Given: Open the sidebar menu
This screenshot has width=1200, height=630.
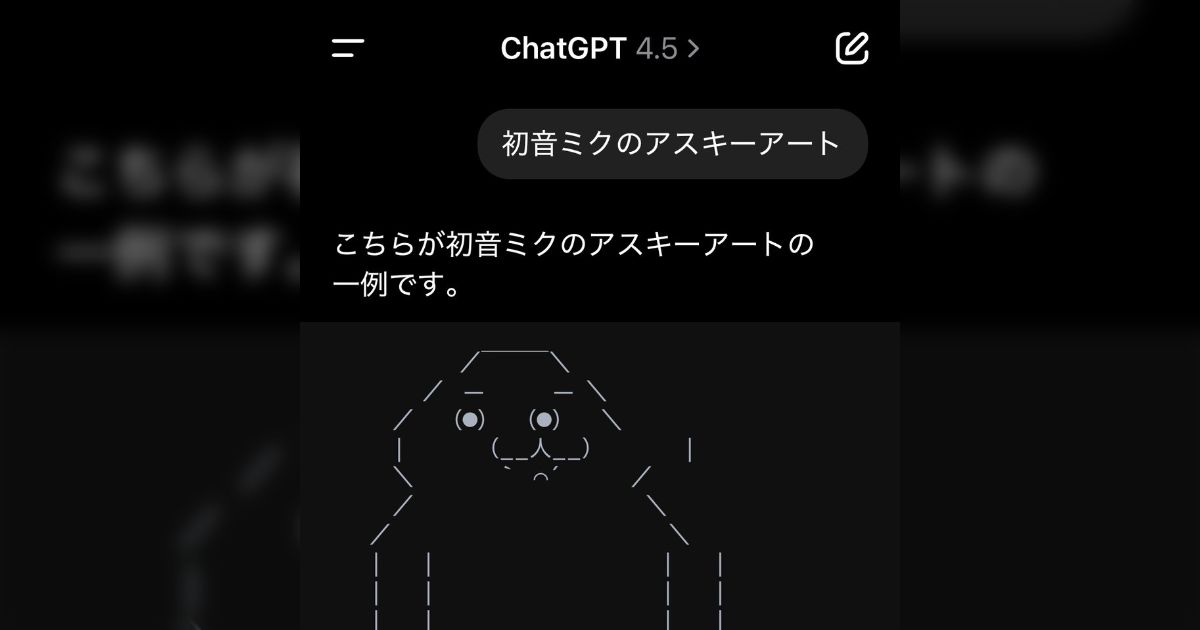Looking at the screenshot, I should (x=348, y=48).
